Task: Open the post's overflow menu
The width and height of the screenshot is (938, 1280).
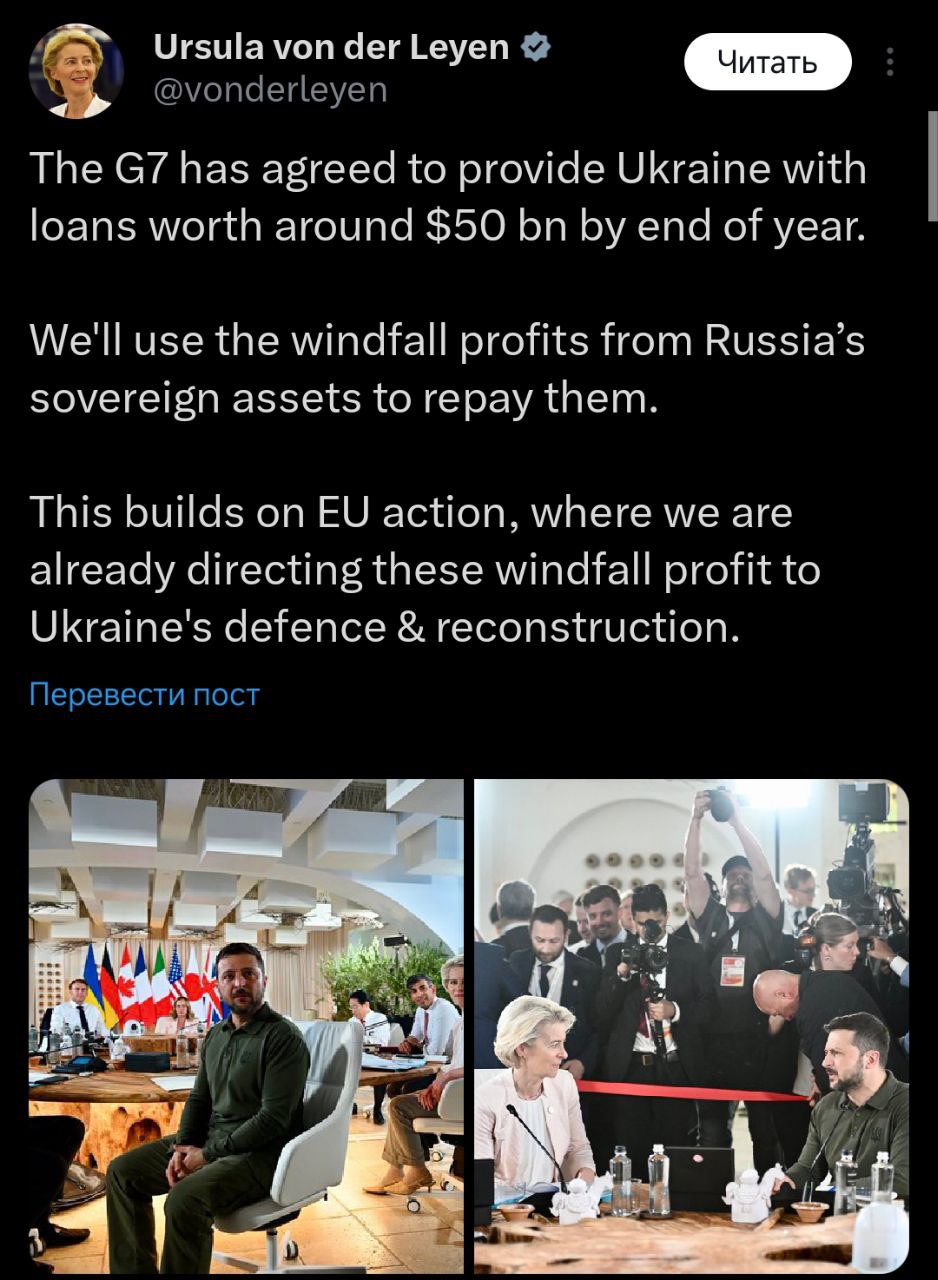Action: tap(890, 63)
